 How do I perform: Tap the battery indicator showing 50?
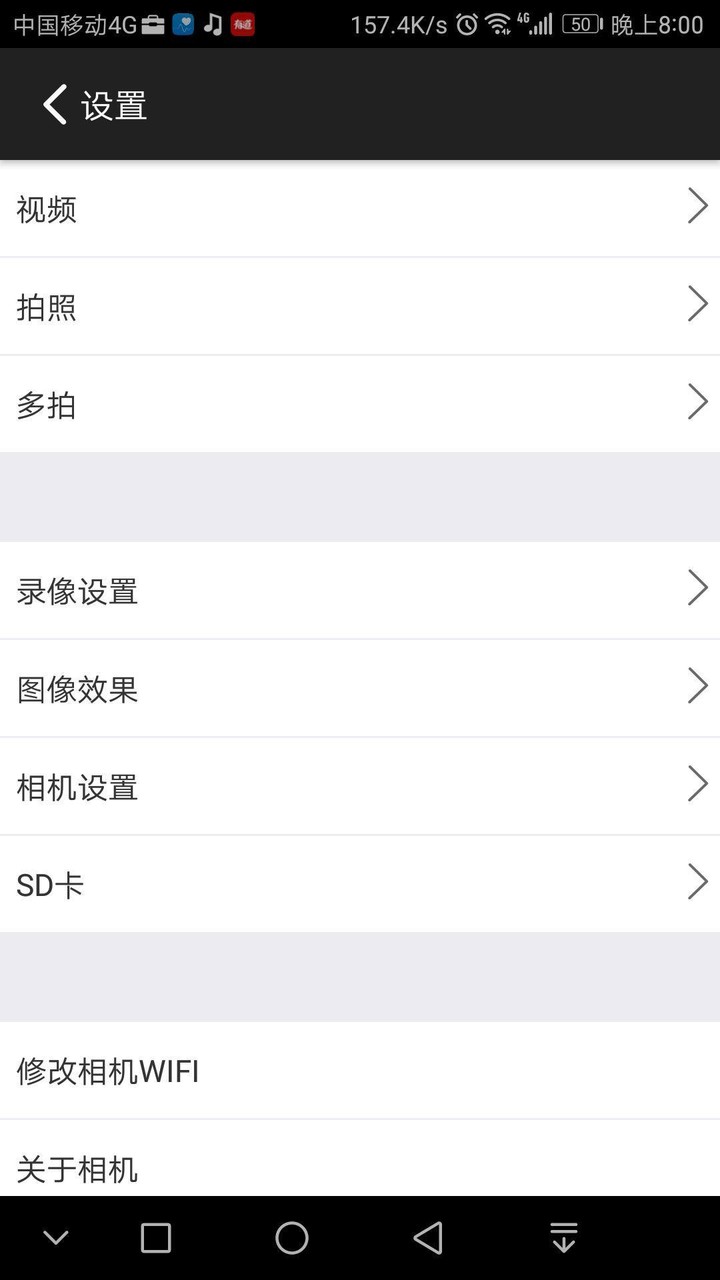(580, 22)
